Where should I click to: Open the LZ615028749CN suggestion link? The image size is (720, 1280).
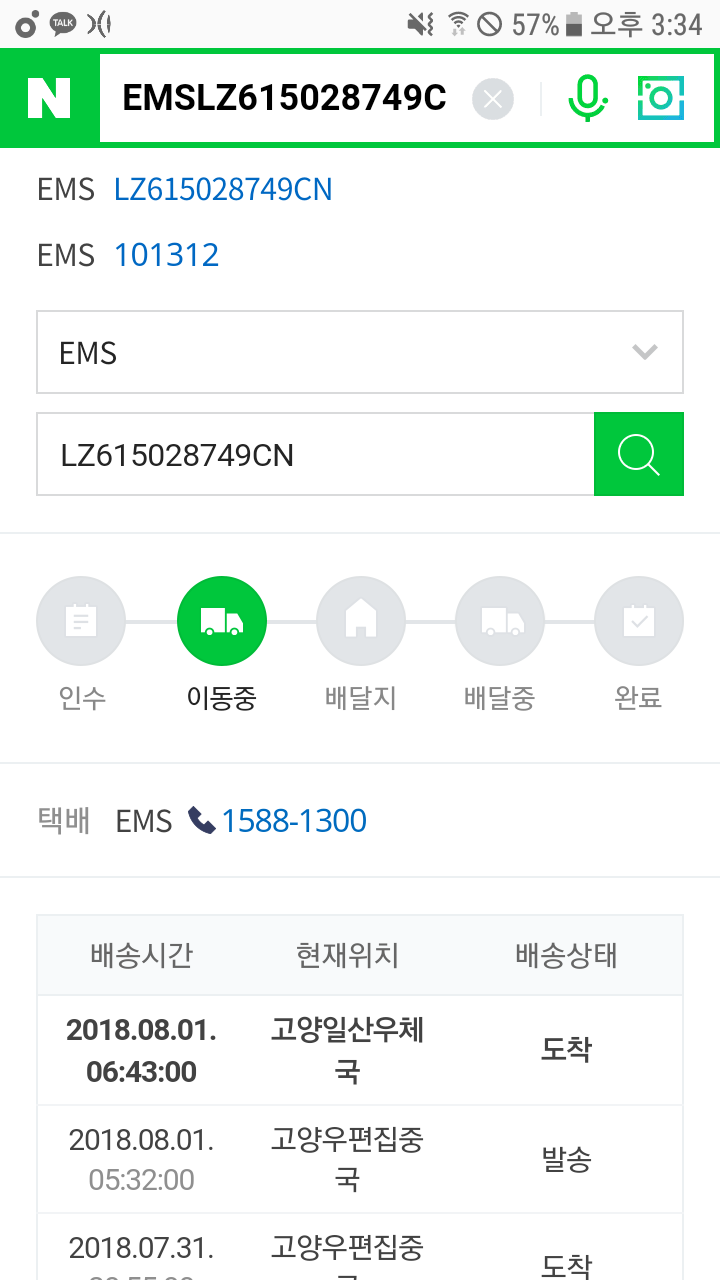click(223, 189)
